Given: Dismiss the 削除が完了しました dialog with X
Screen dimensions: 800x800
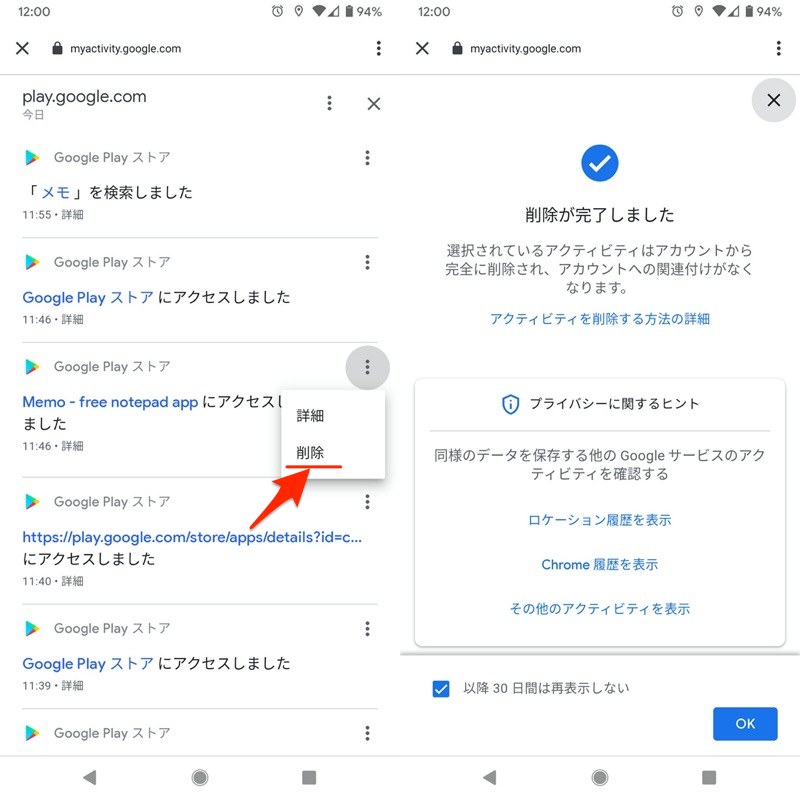Looking at the screenshot, I should point(772,100).
